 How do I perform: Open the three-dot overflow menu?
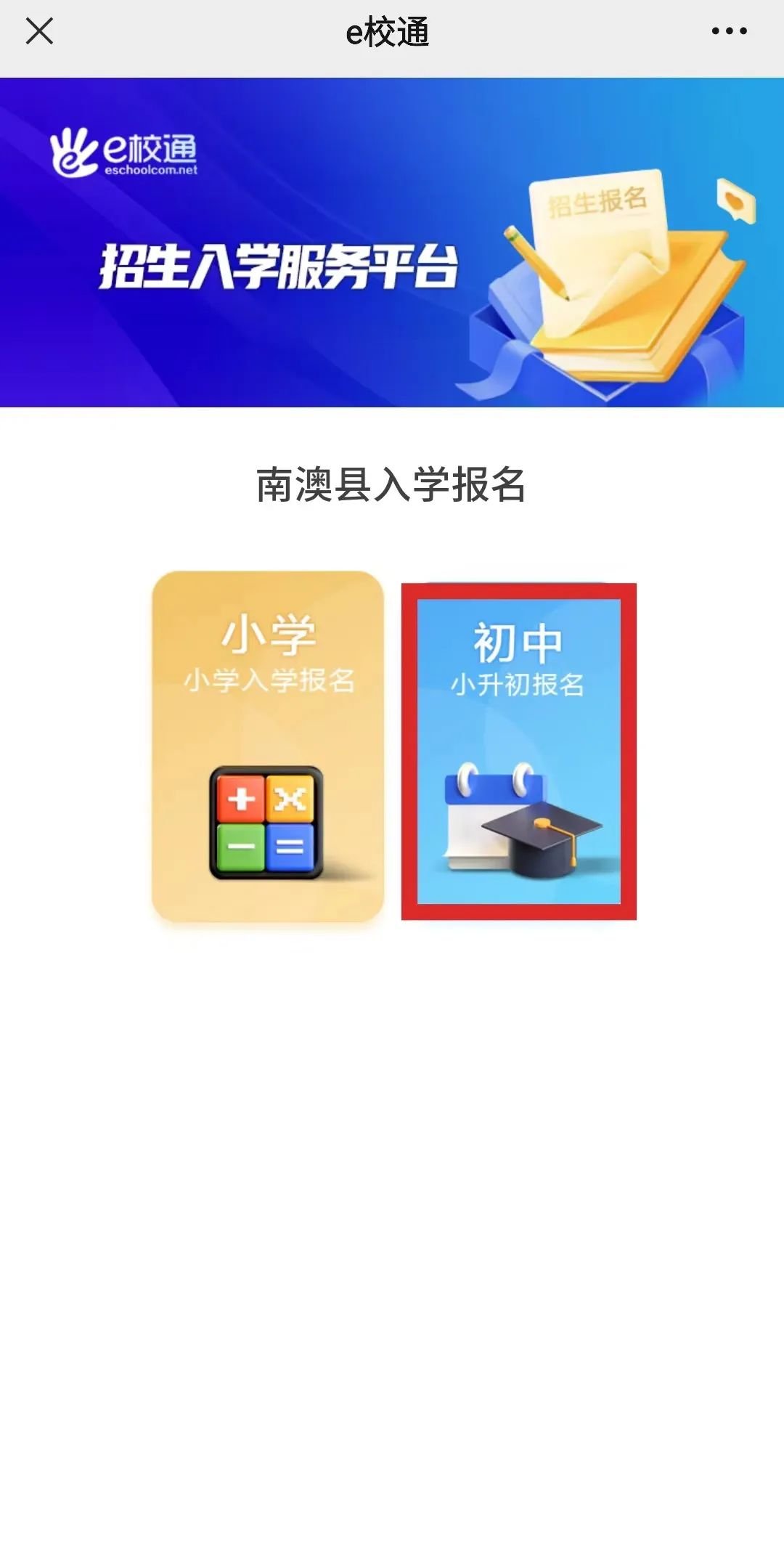729,31
